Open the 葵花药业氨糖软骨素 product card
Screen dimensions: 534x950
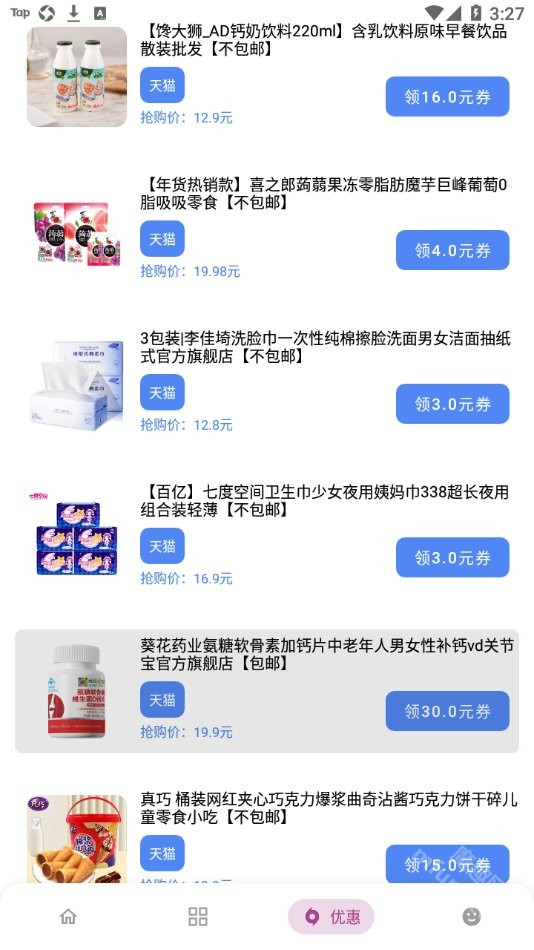267,691
